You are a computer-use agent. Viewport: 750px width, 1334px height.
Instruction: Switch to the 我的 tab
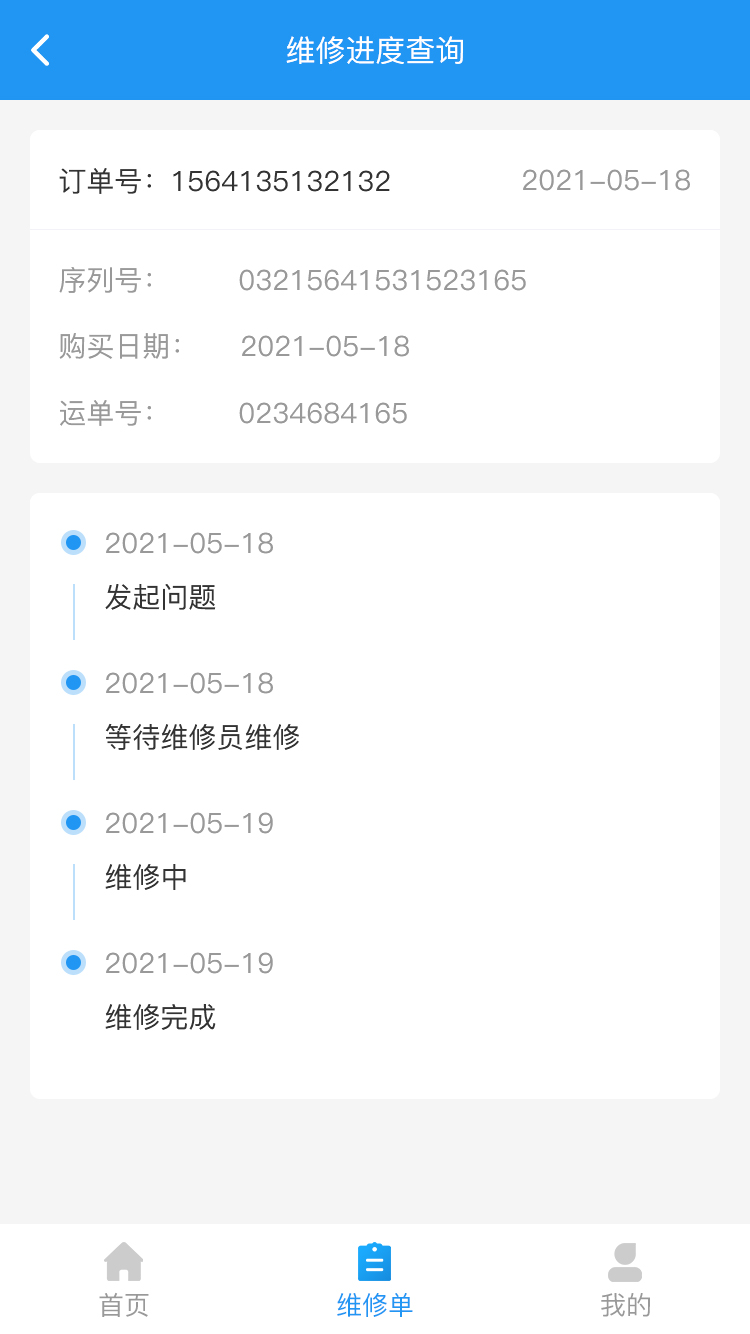coord(625,1280)
